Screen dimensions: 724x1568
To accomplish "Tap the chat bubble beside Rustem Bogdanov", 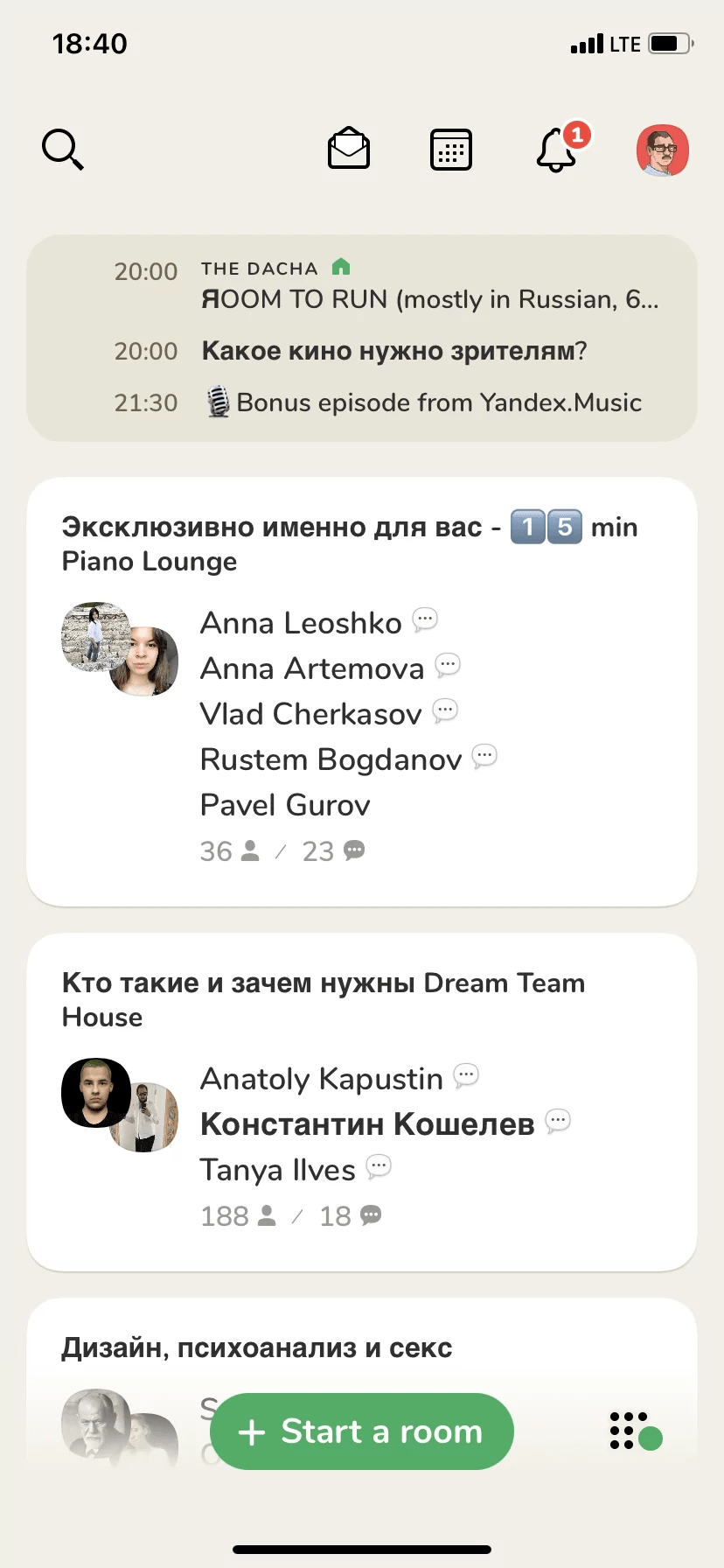I will click(x=484, y=755).
